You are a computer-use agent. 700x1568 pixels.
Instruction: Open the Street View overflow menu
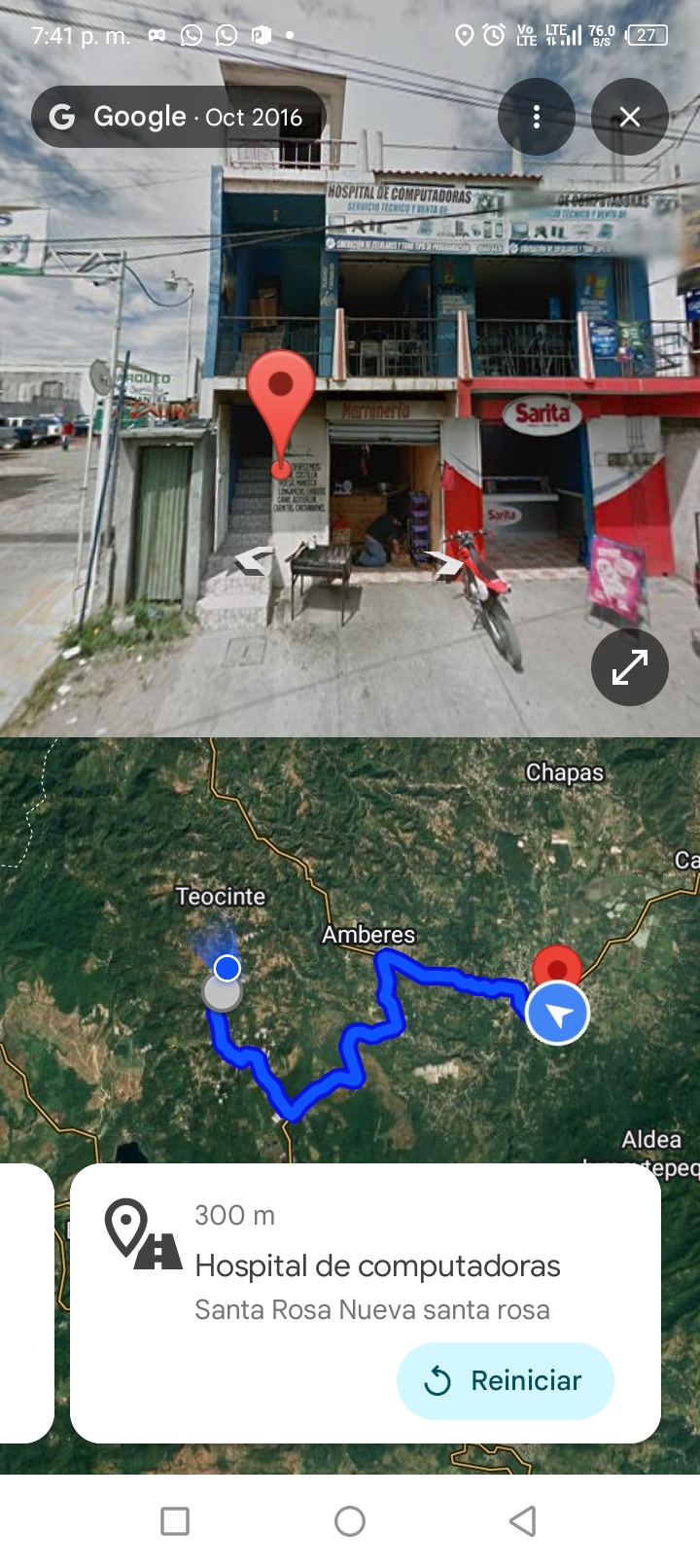[536, 118]
